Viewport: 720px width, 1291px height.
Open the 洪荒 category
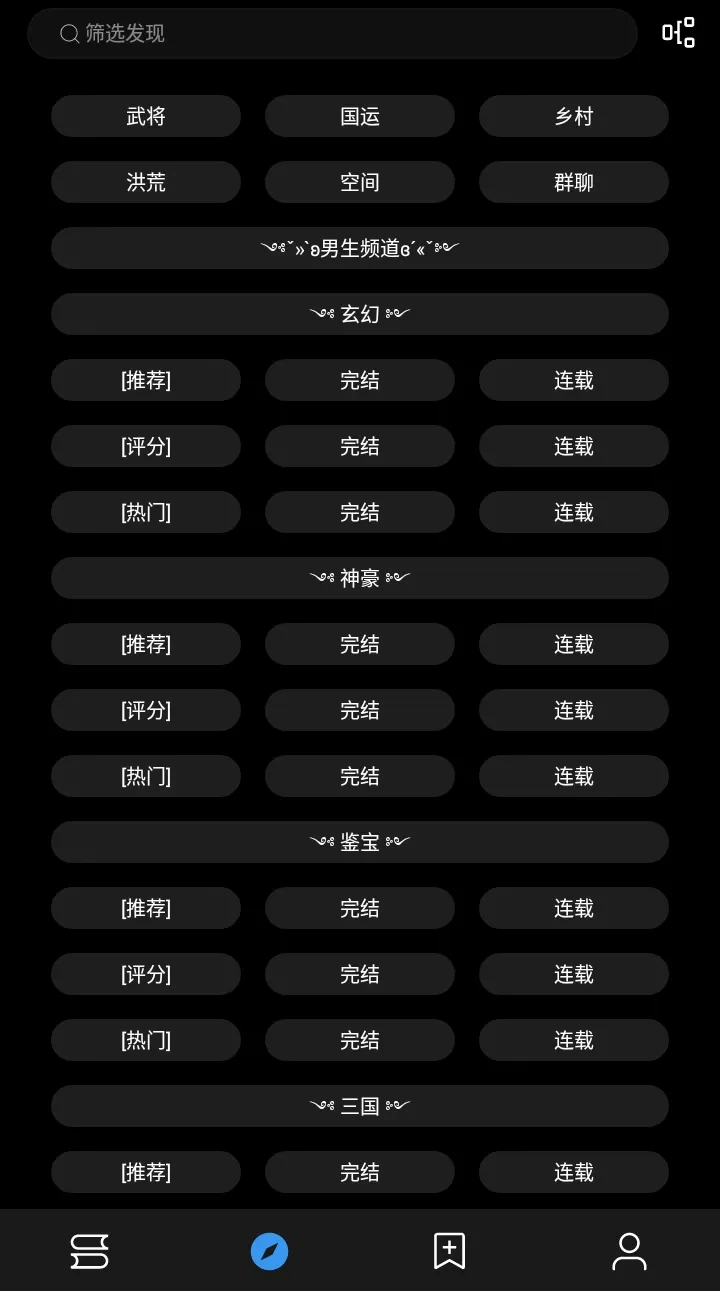(146, 182)
